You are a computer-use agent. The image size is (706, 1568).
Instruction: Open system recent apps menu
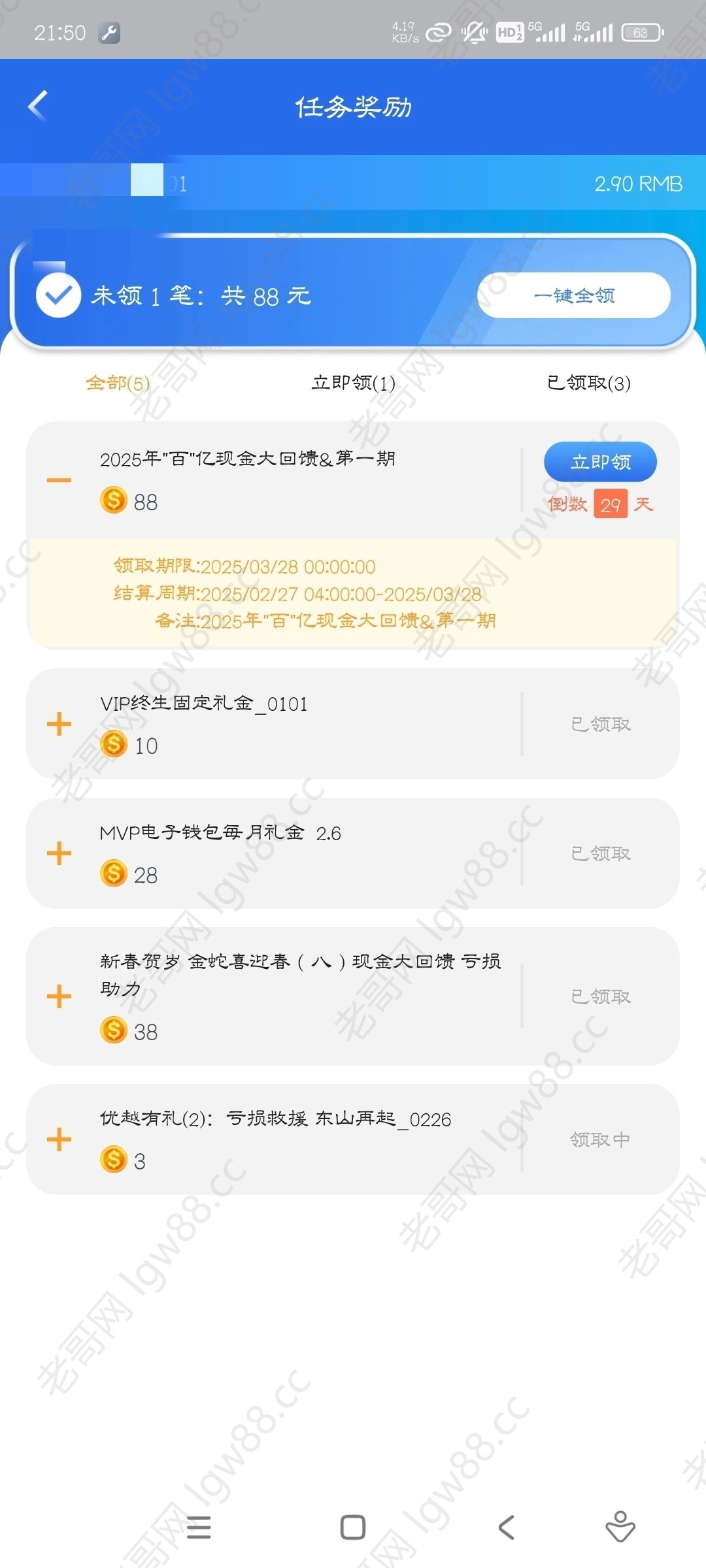(x=199, y=1527)
